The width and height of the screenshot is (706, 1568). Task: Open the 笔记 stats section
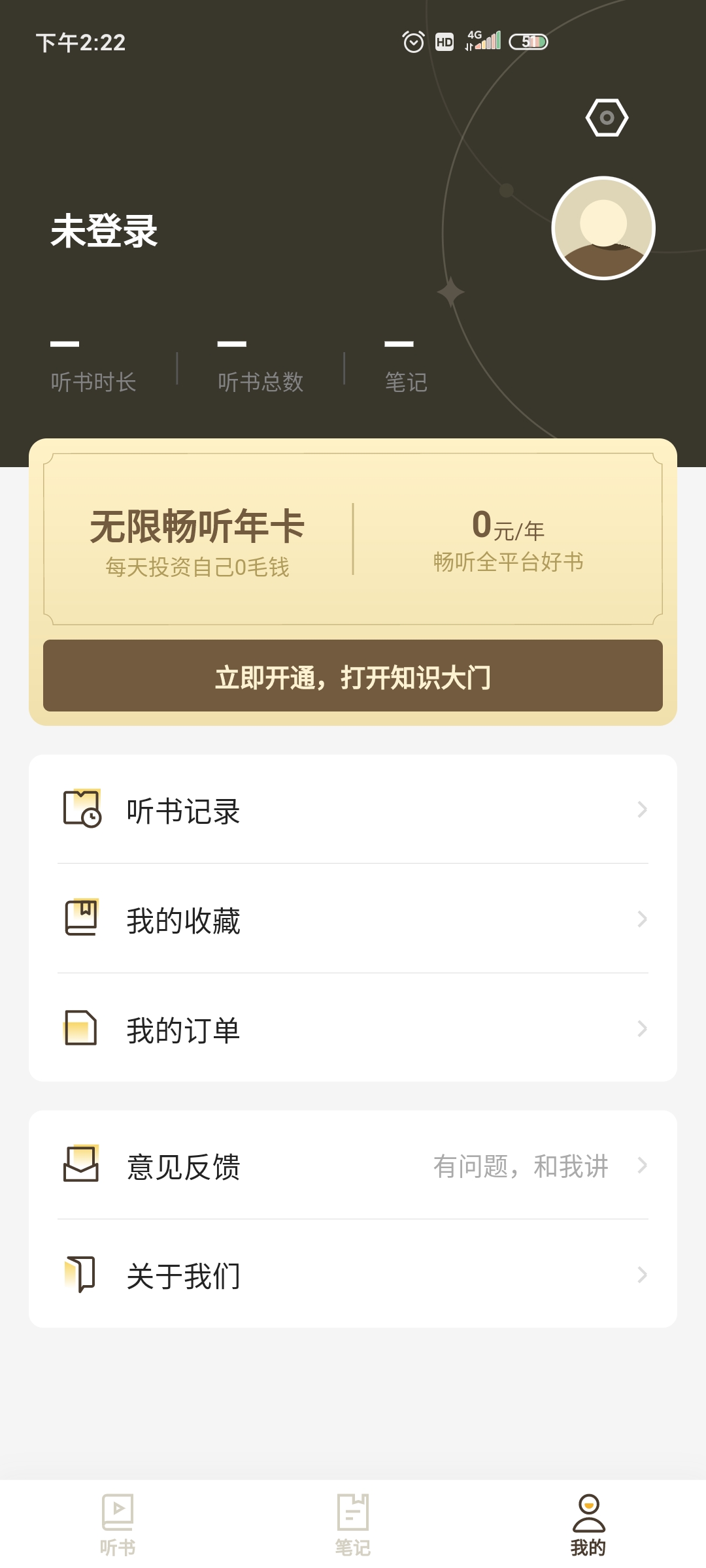tap(405, 366)
